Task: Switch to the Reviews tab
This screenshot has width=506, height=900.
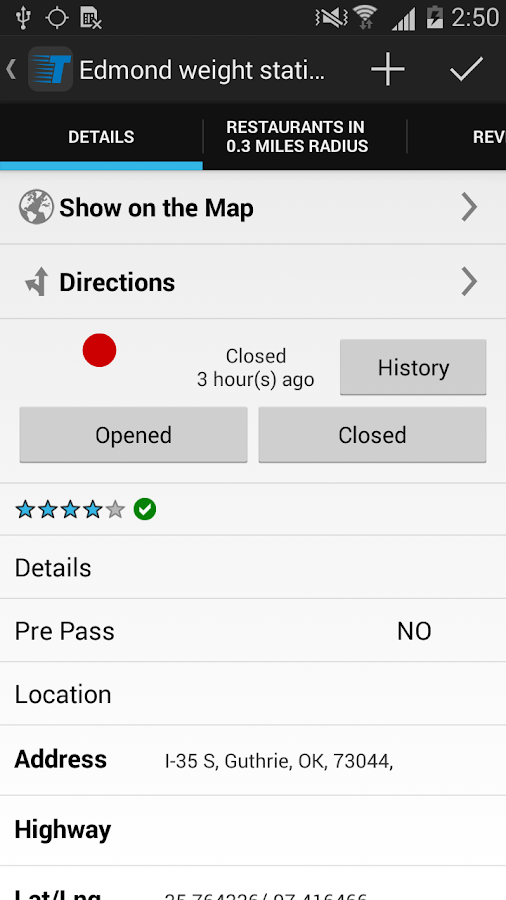Action: tap(457, 137)
